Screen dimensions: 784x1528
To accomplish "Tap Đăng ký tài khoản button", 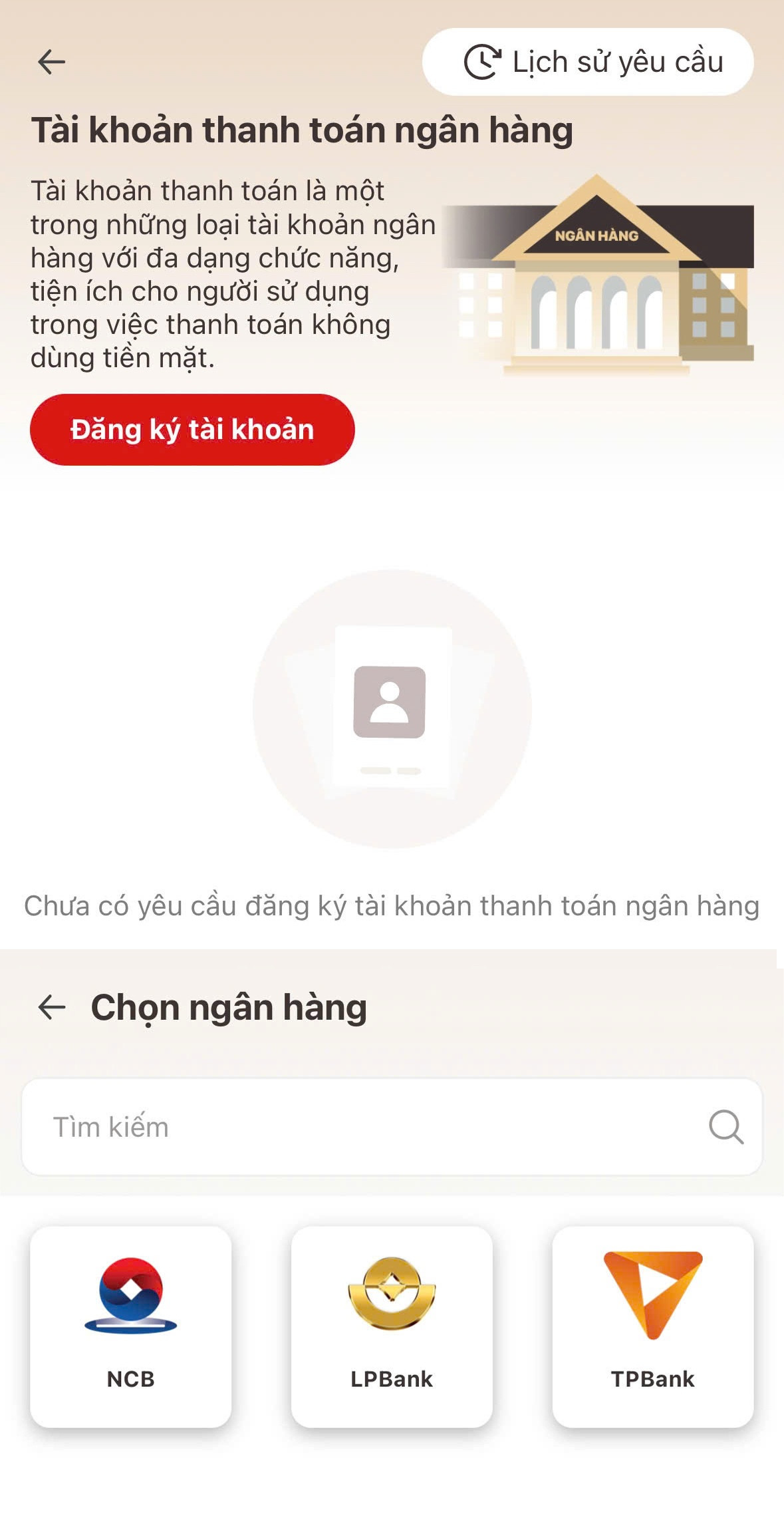I will [x=192, y=430].
